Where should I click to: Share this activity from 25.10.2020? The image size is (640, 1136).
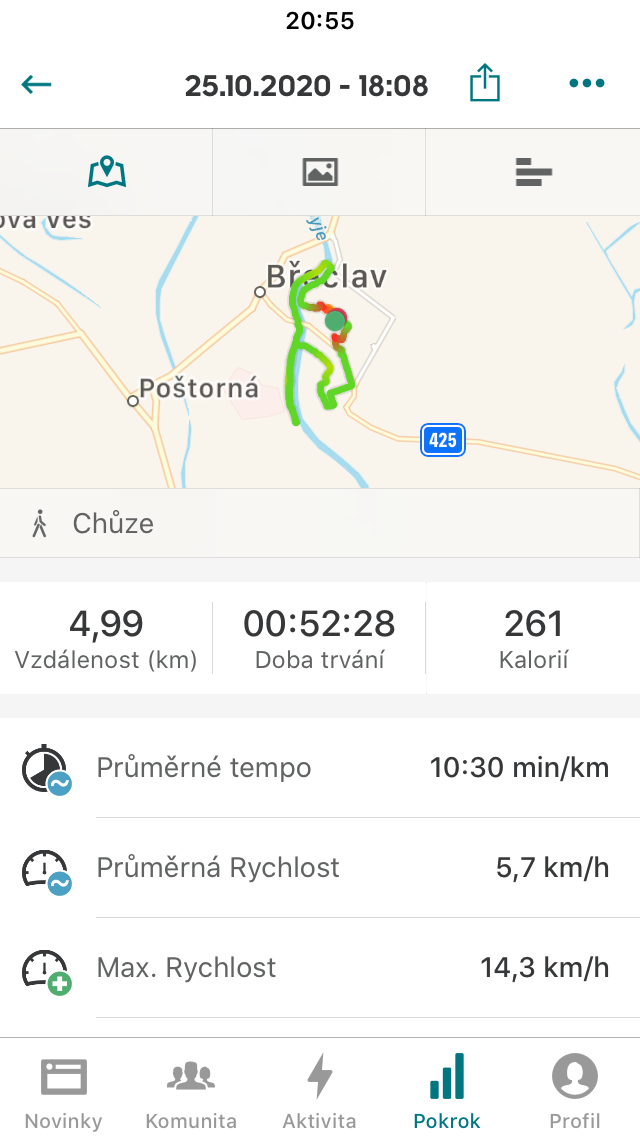[485, 83]
